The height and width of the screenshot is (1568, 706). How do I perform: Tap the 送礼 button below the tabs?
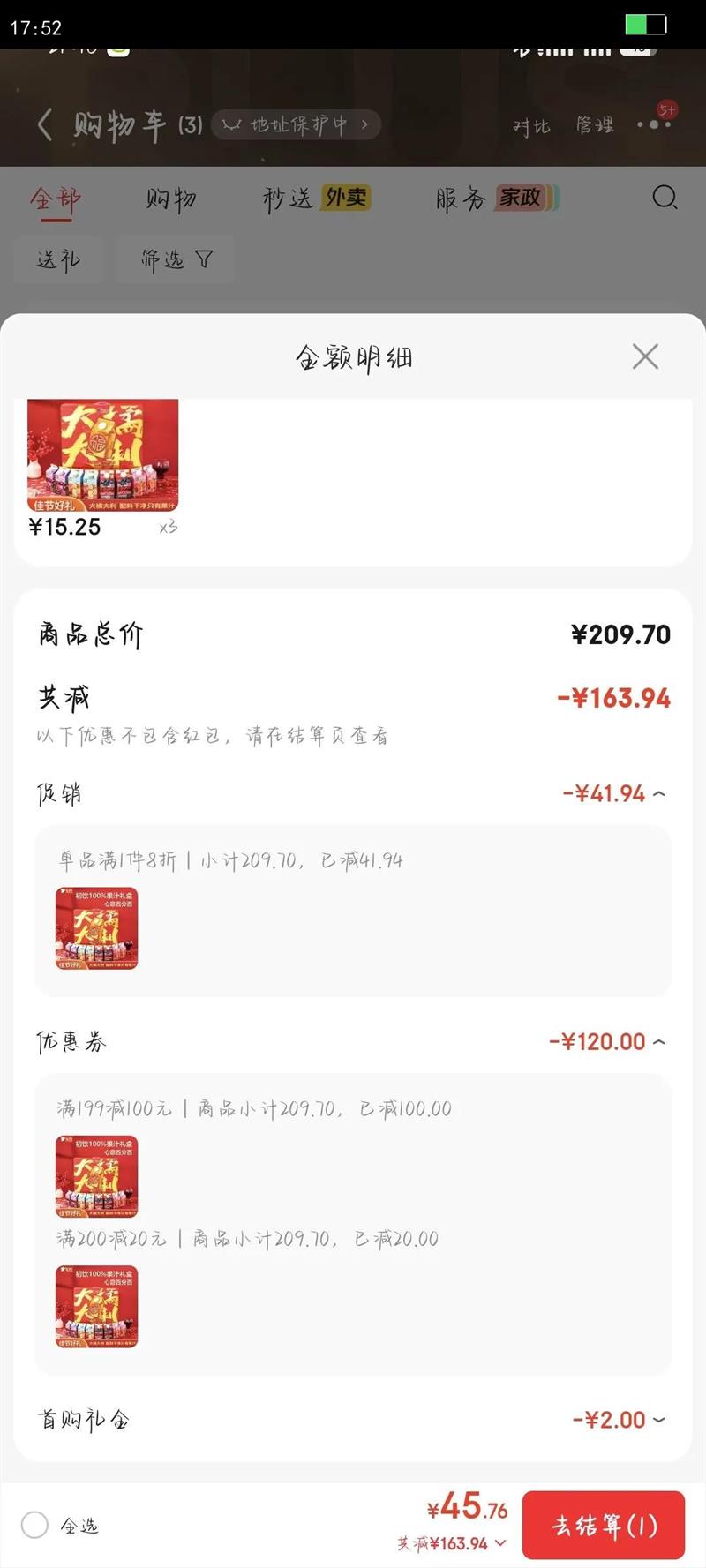pos(58,259)
